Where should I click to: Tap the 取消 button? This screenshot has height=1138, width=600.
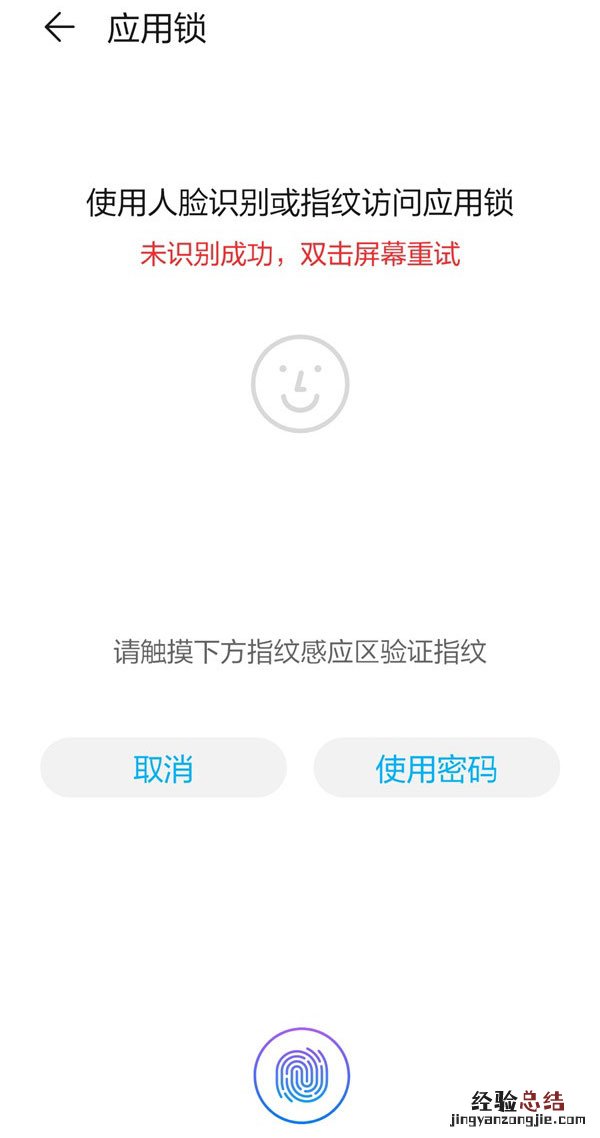click(x=163, y=768)
